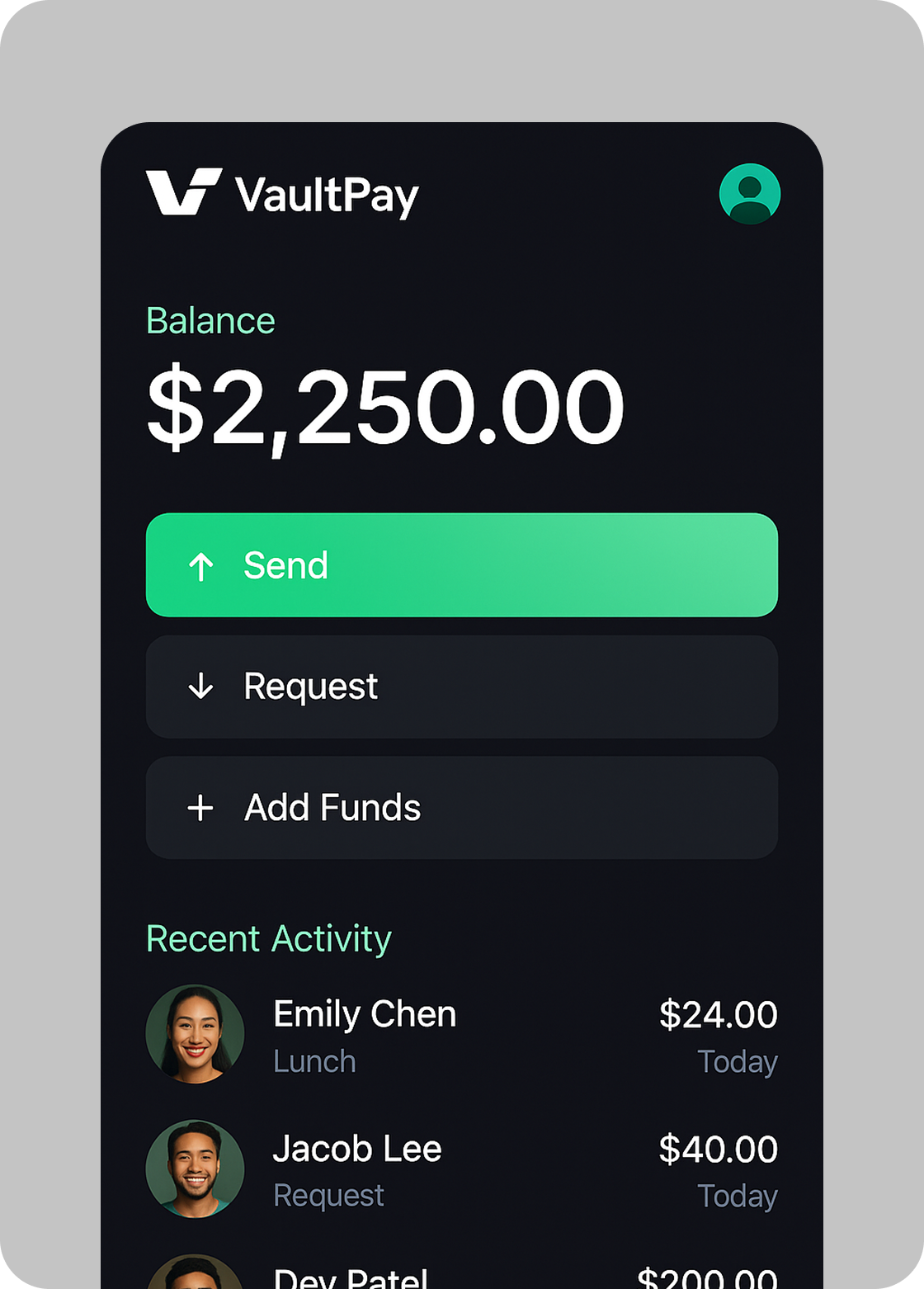Screen dimensions: 924x1289
Task: Select Today next to Jacob Lee's request
Action: point(738,1195)
